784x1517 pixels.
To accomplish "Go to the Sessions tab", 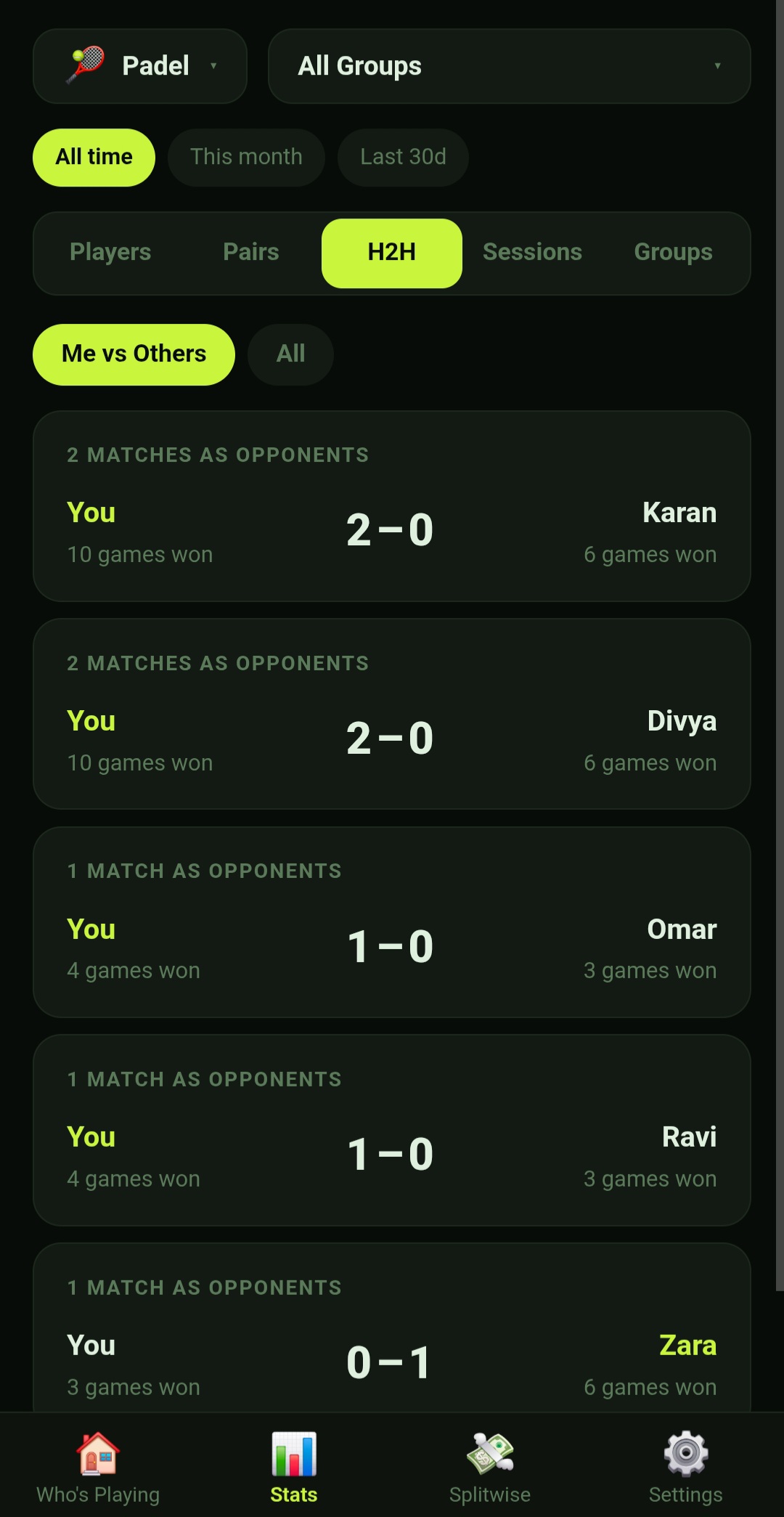I will pyautogui.click(x=532, y=253).
